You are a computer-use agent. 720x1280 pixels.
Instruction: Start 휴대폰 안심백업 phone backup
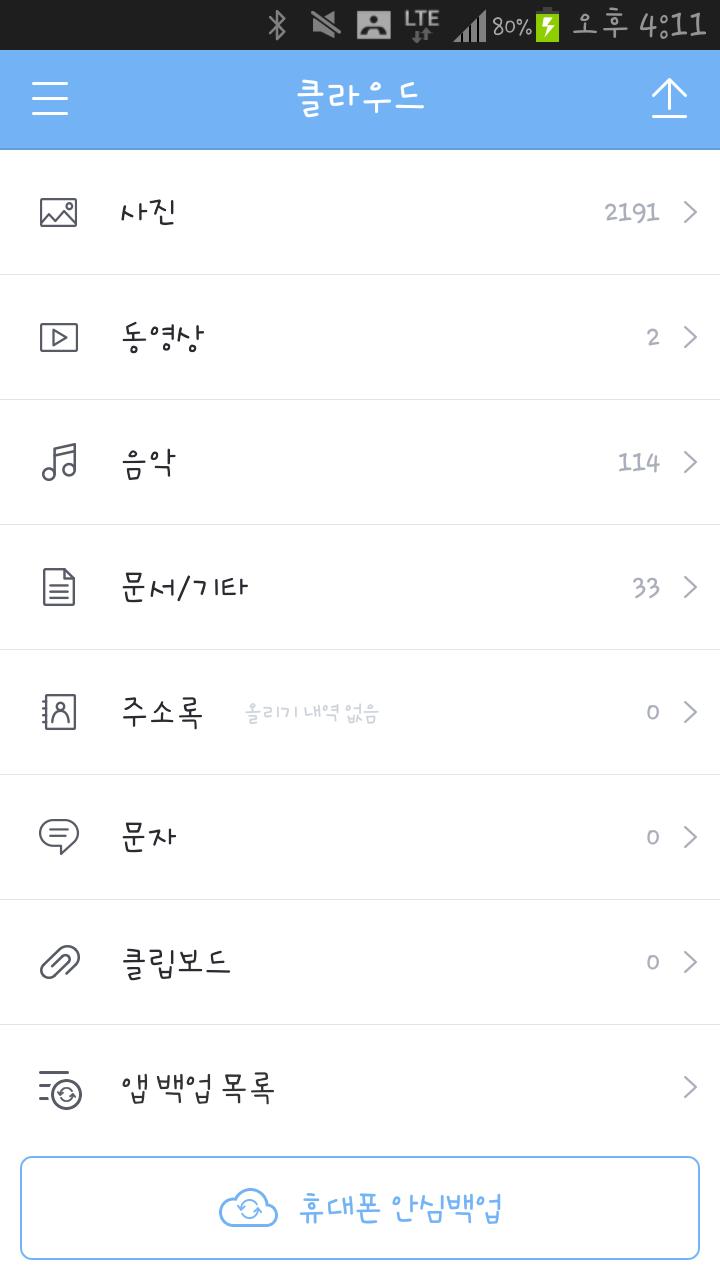coord(360,1208)
